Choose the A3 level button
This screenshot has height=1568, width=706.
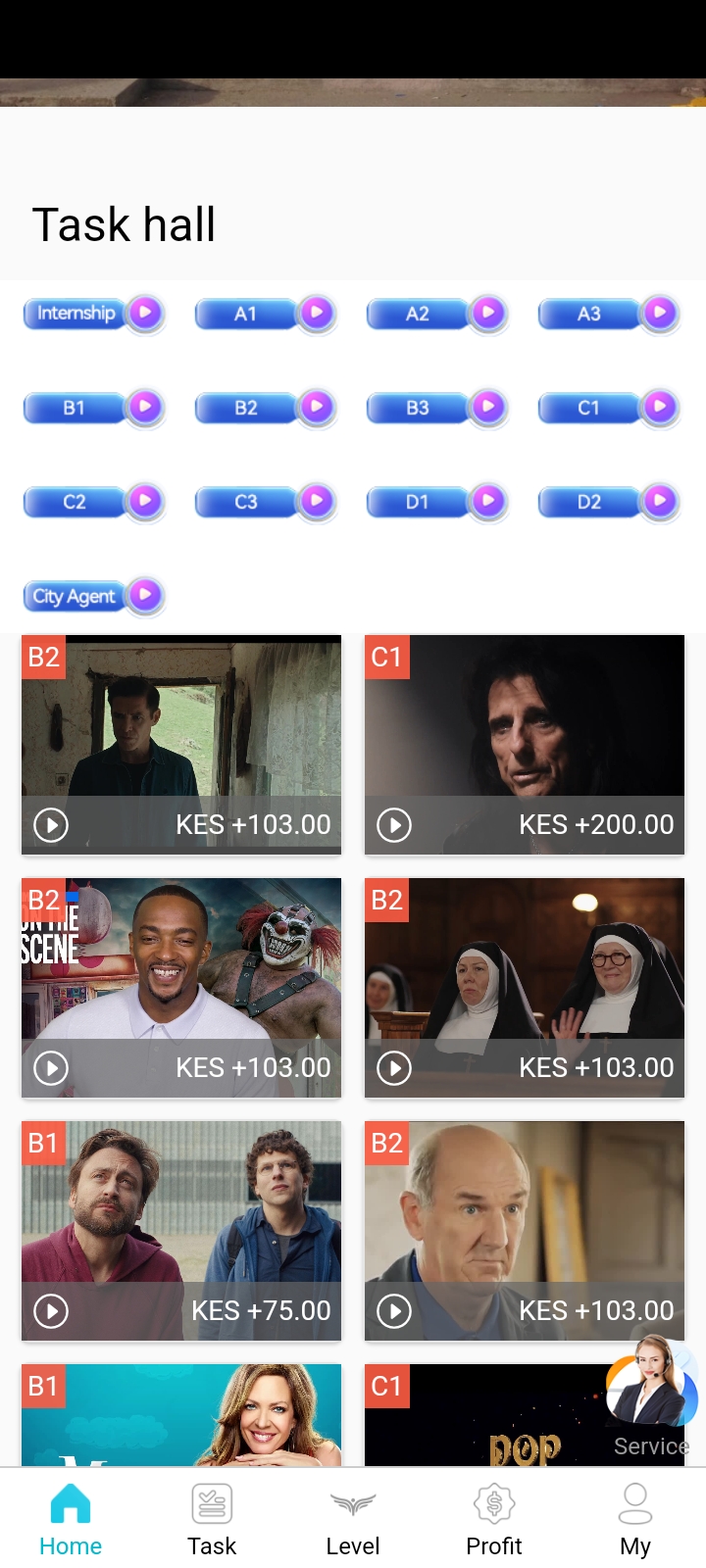tap(608, 314)
